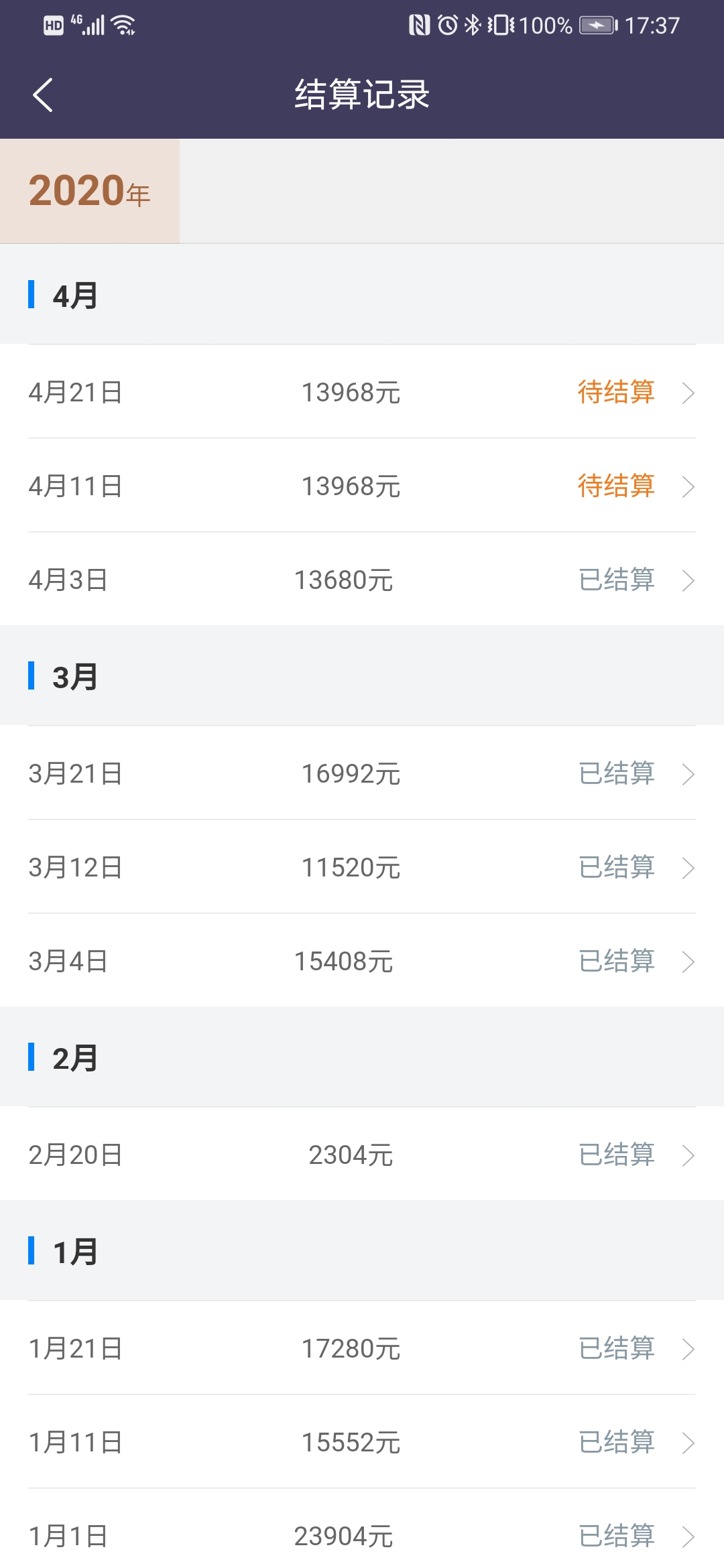This screenshot has width=724, height=1568.
Task: Tap the 已结算 status on 2月20日
Action: pyautogui.click(x=617, y=1155)
